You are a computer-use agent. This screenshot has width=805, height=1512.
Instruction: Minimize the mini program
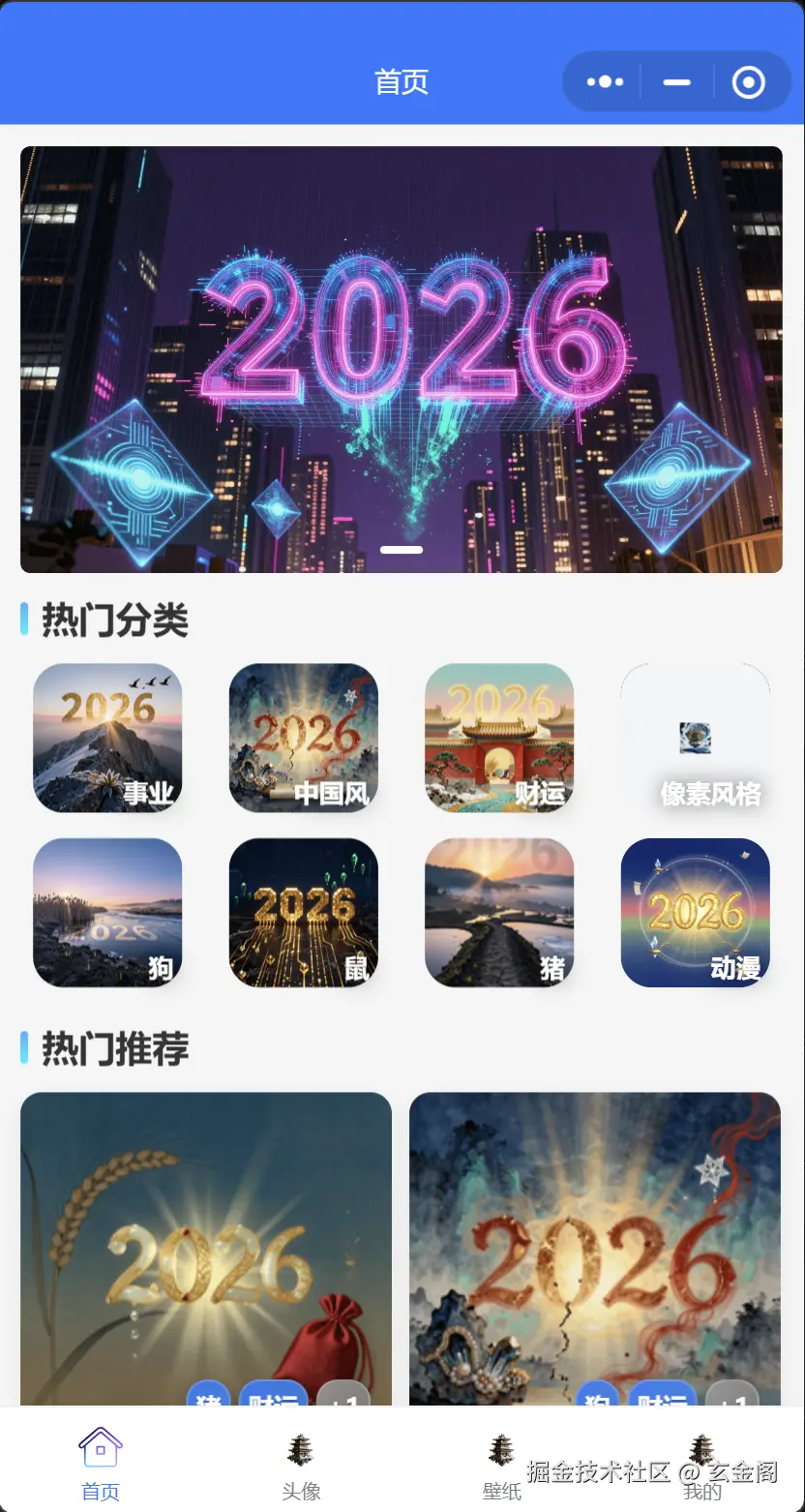pyautogui.click(x=676, y=82)
